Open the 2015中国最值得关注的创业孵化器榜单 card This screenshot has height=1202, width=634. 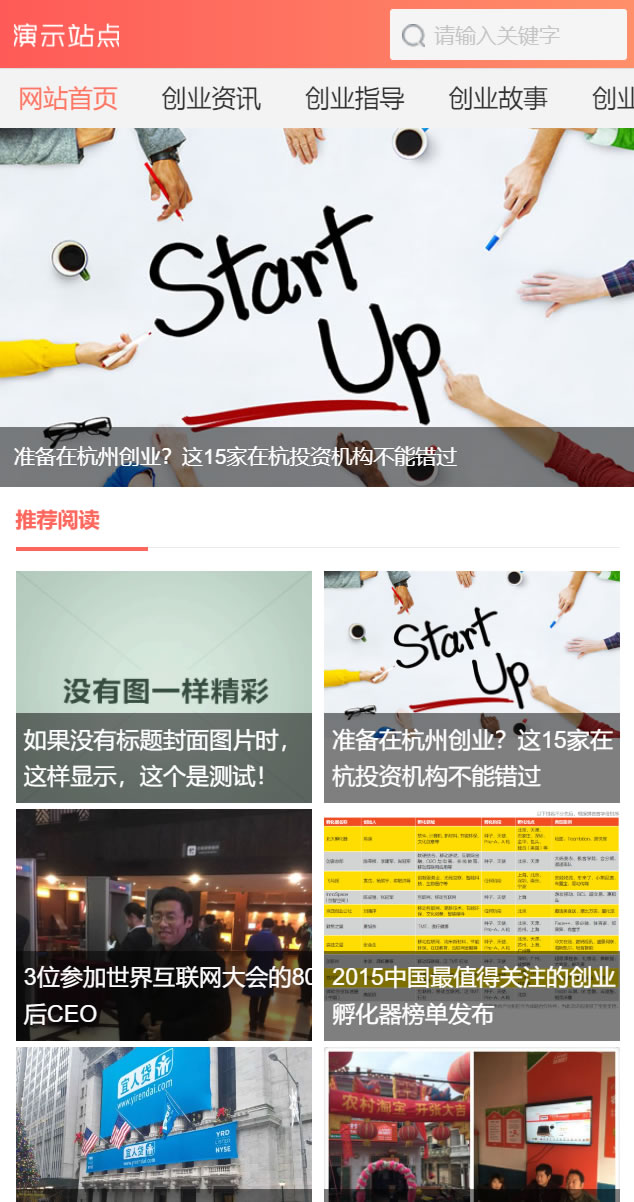(x=472, y=925)
